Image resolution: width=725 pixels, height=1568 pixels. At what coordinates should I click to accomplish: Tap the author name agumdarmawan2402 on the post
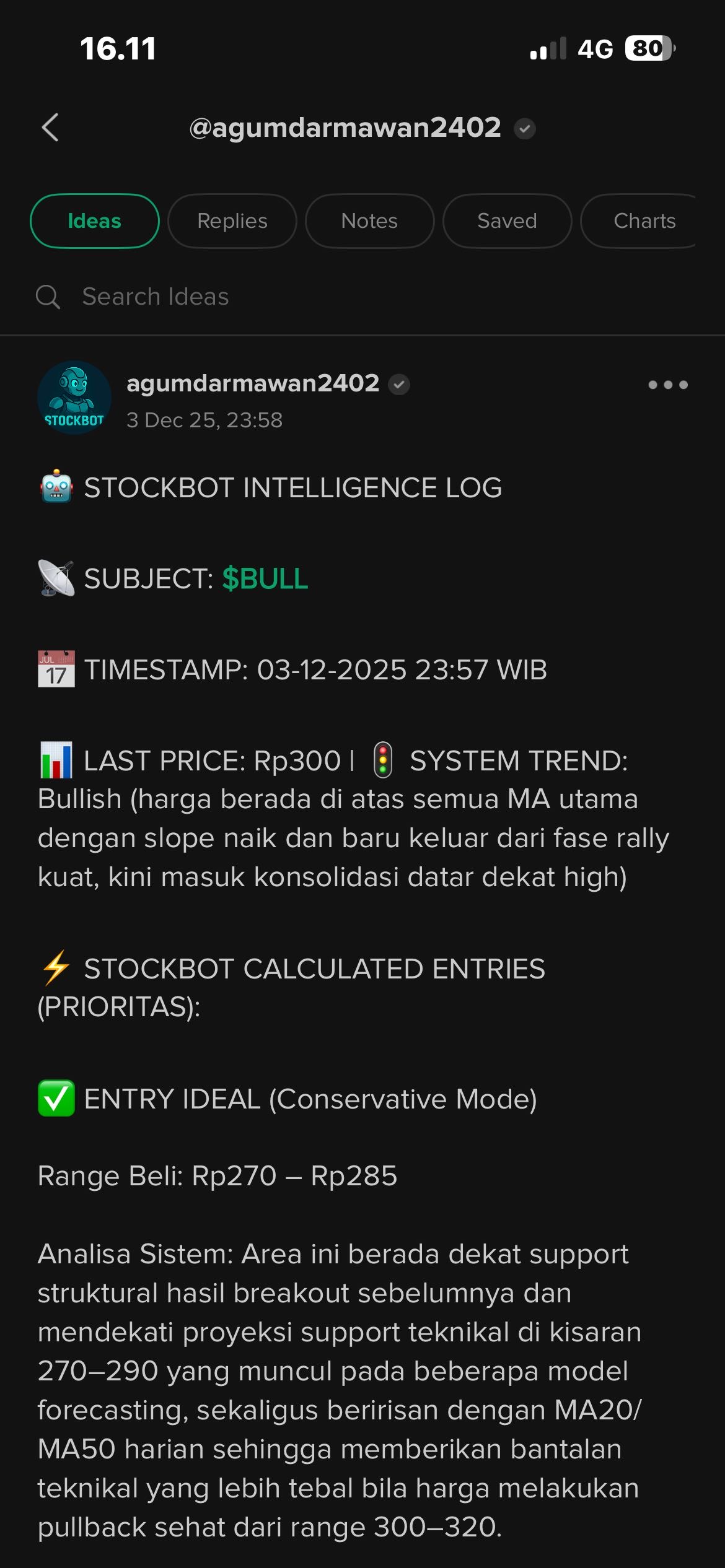[253, 384]
